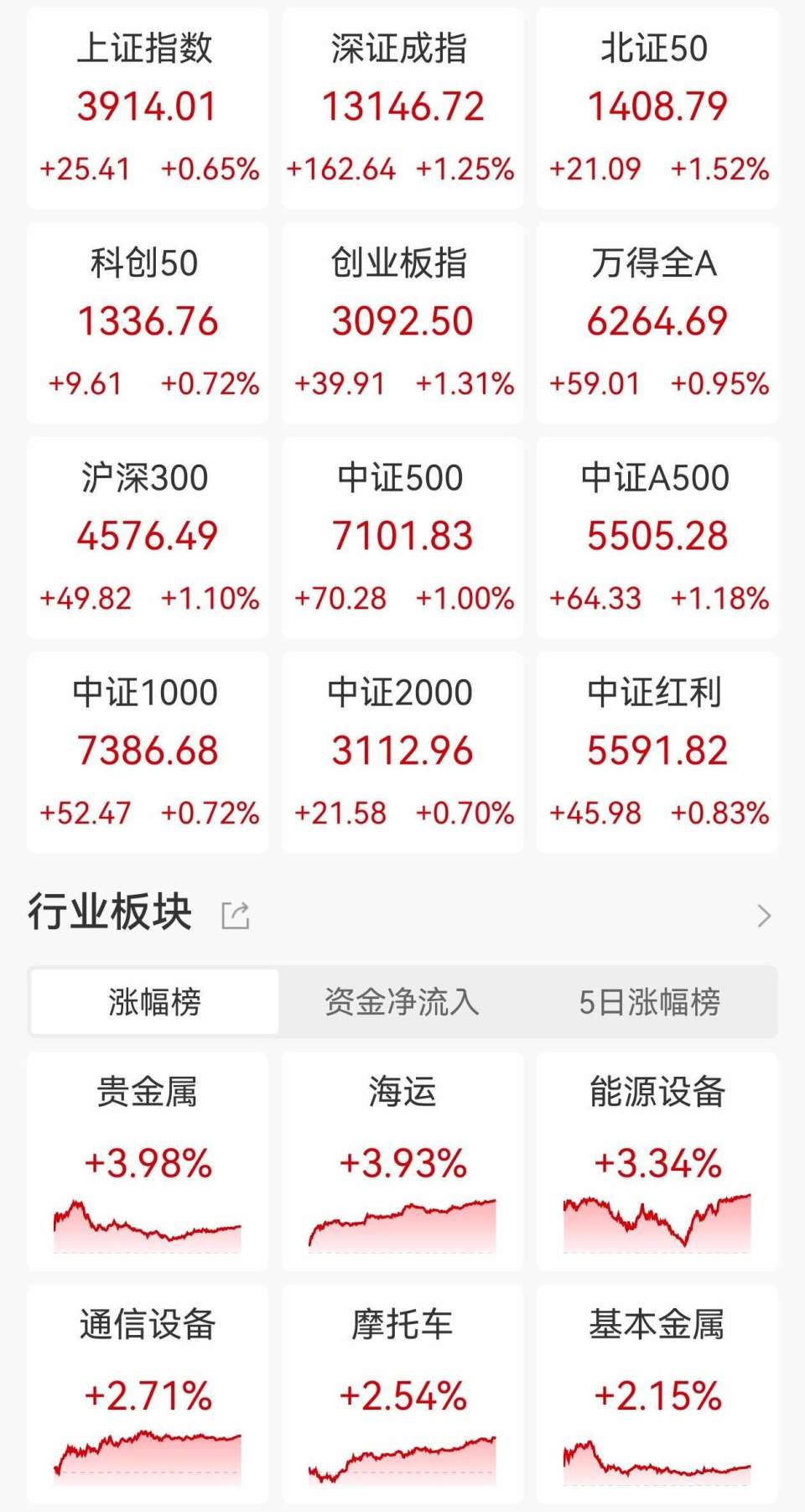Select the 涨幅榜 tab
Screen dimensions: 805x1512
click(153, 1000)
